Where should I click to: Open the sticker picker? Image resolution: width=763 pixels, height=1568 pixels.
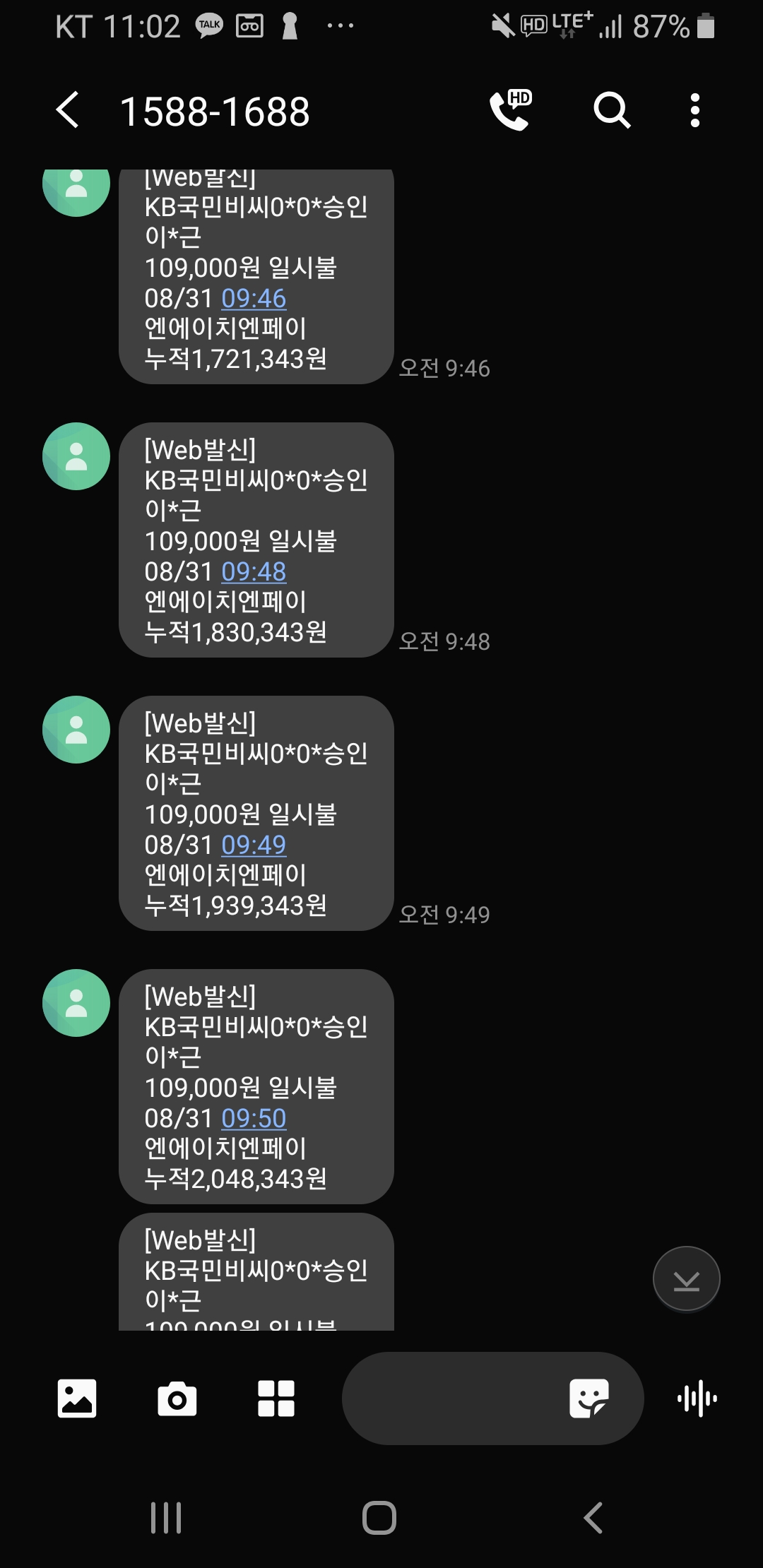[588, 1398]
